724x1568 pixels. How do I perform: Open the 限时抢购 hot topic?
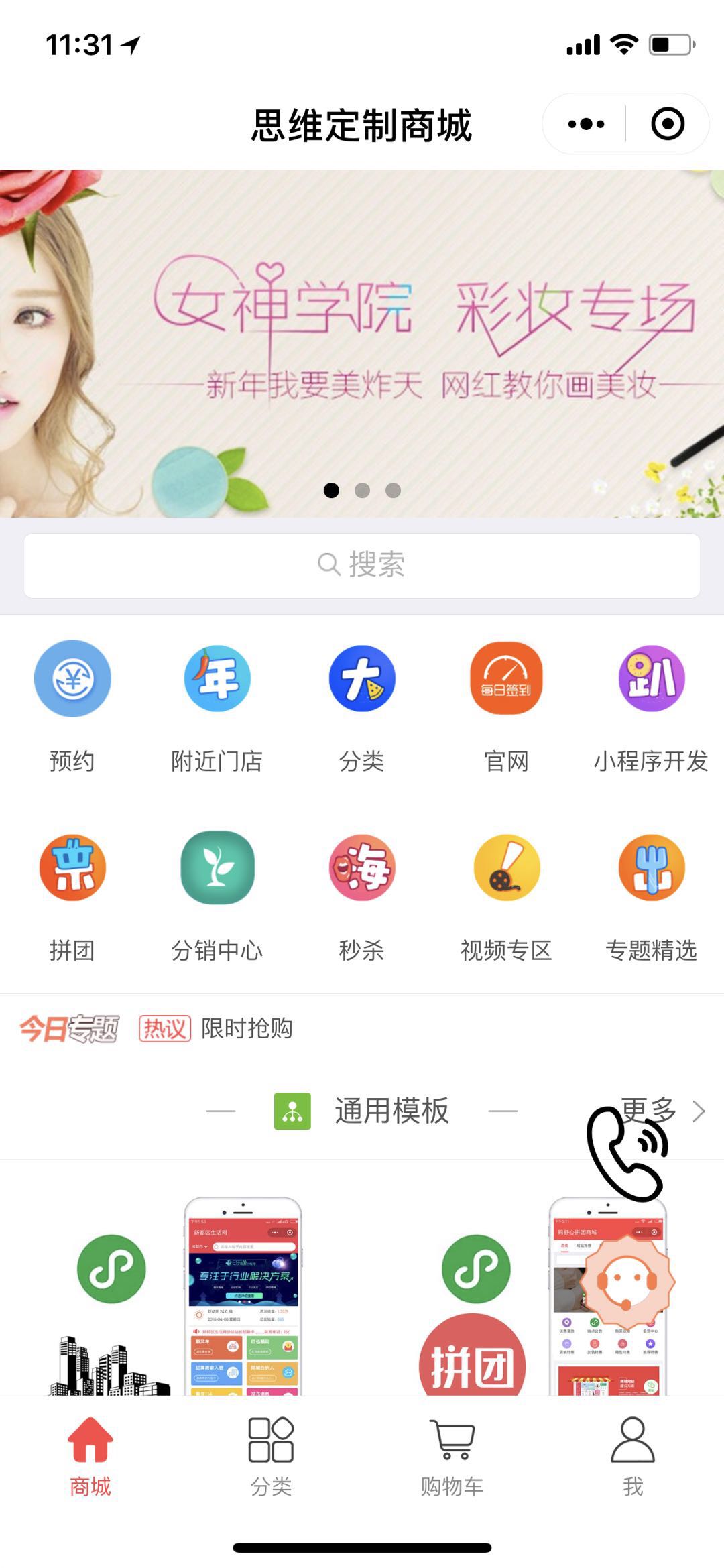(247, 1028)
